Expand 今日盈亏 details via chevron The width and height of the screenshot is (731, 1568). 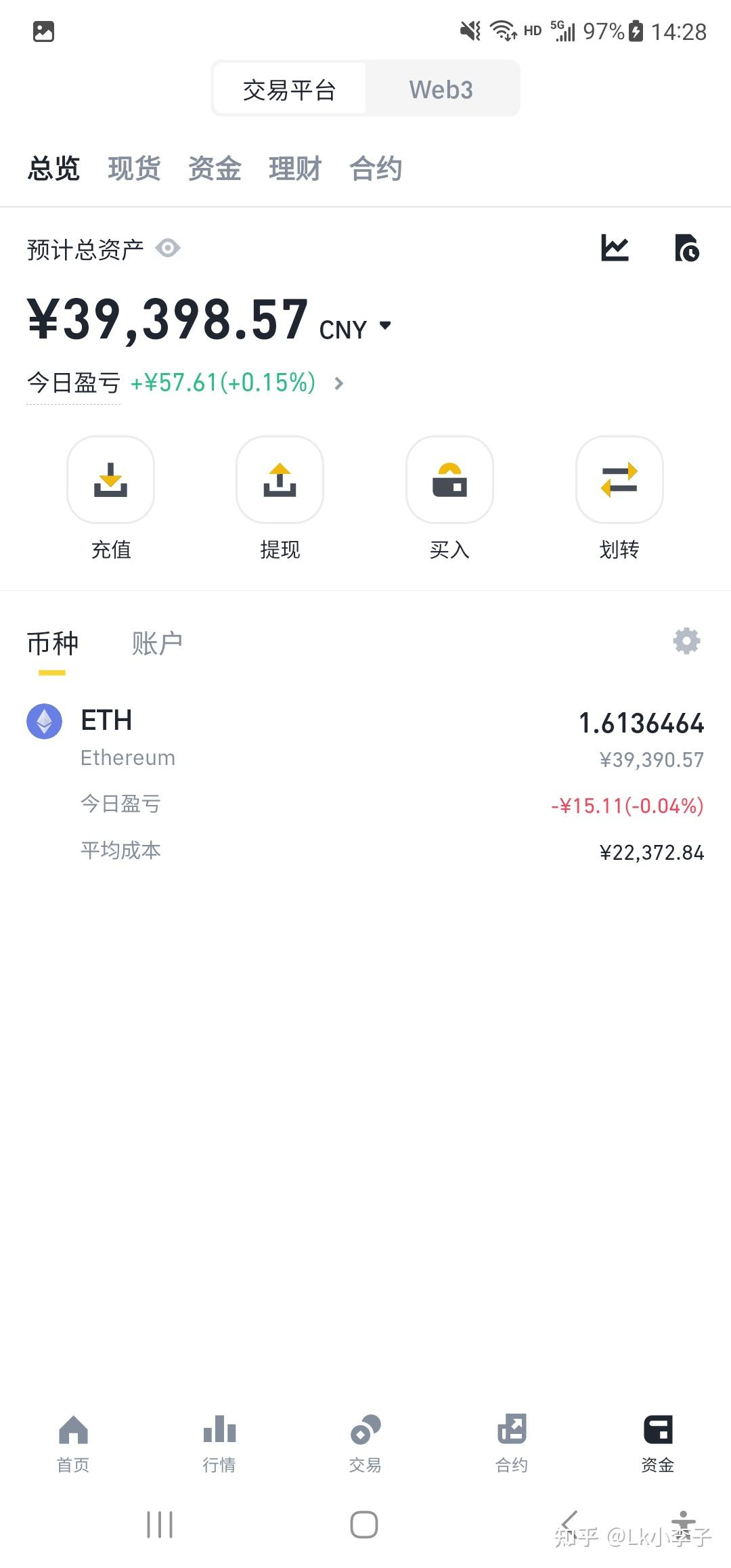point(338,383)
